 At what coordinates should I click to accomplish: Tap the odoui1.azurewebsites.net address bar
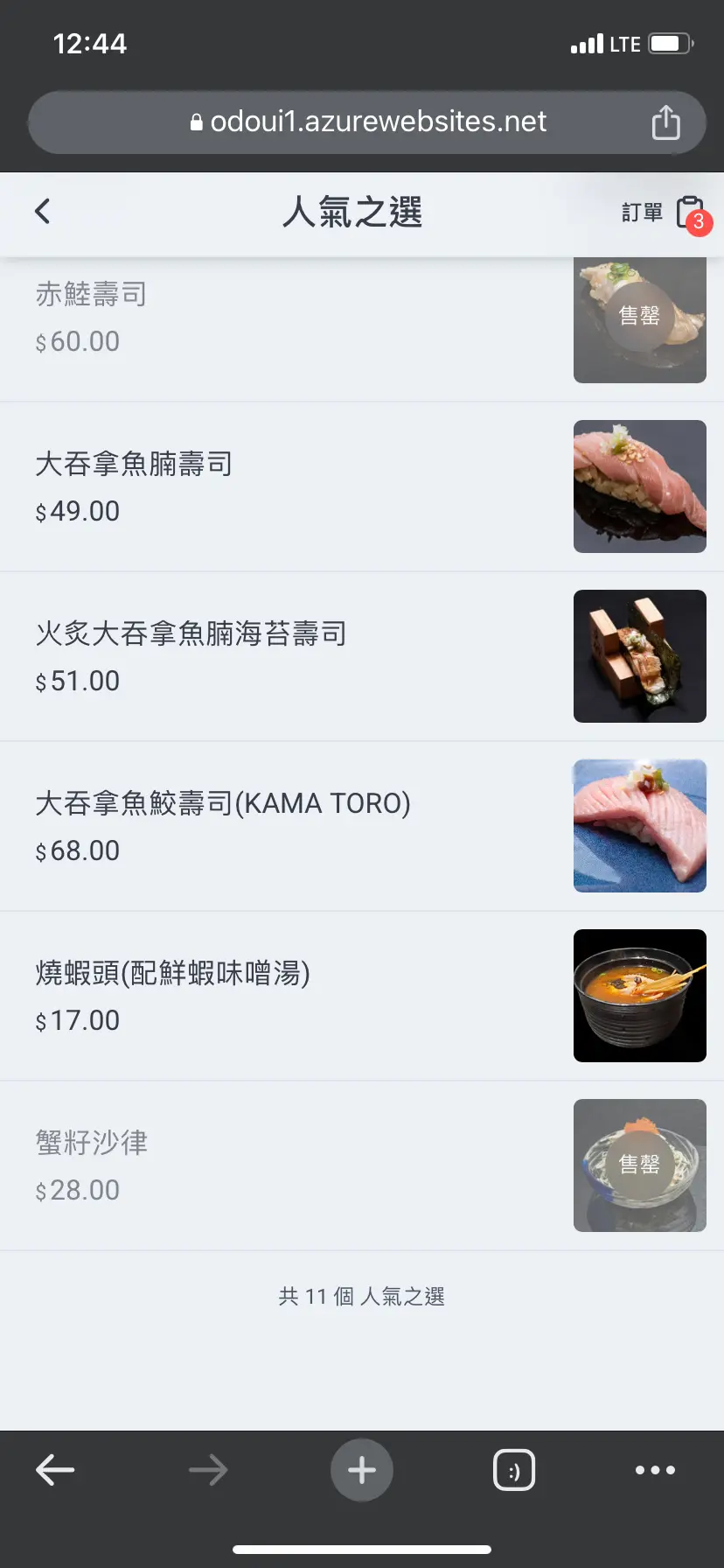tap(367, 122)
